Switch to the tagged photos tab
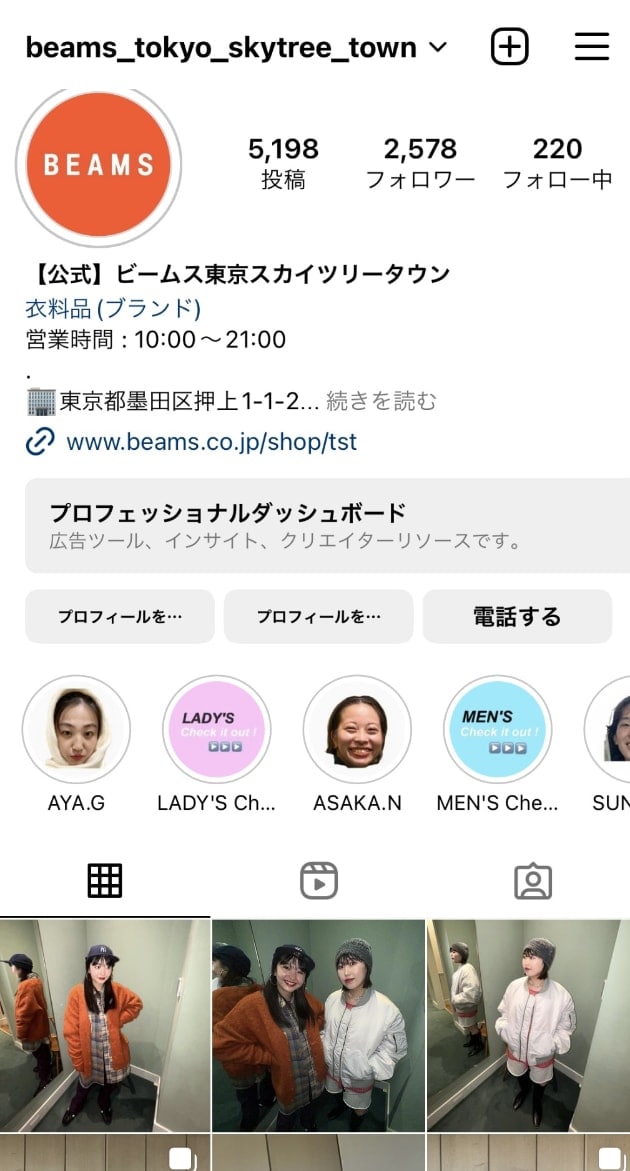This screenshot has height=1171, width=630. click(x=533, y=881)
